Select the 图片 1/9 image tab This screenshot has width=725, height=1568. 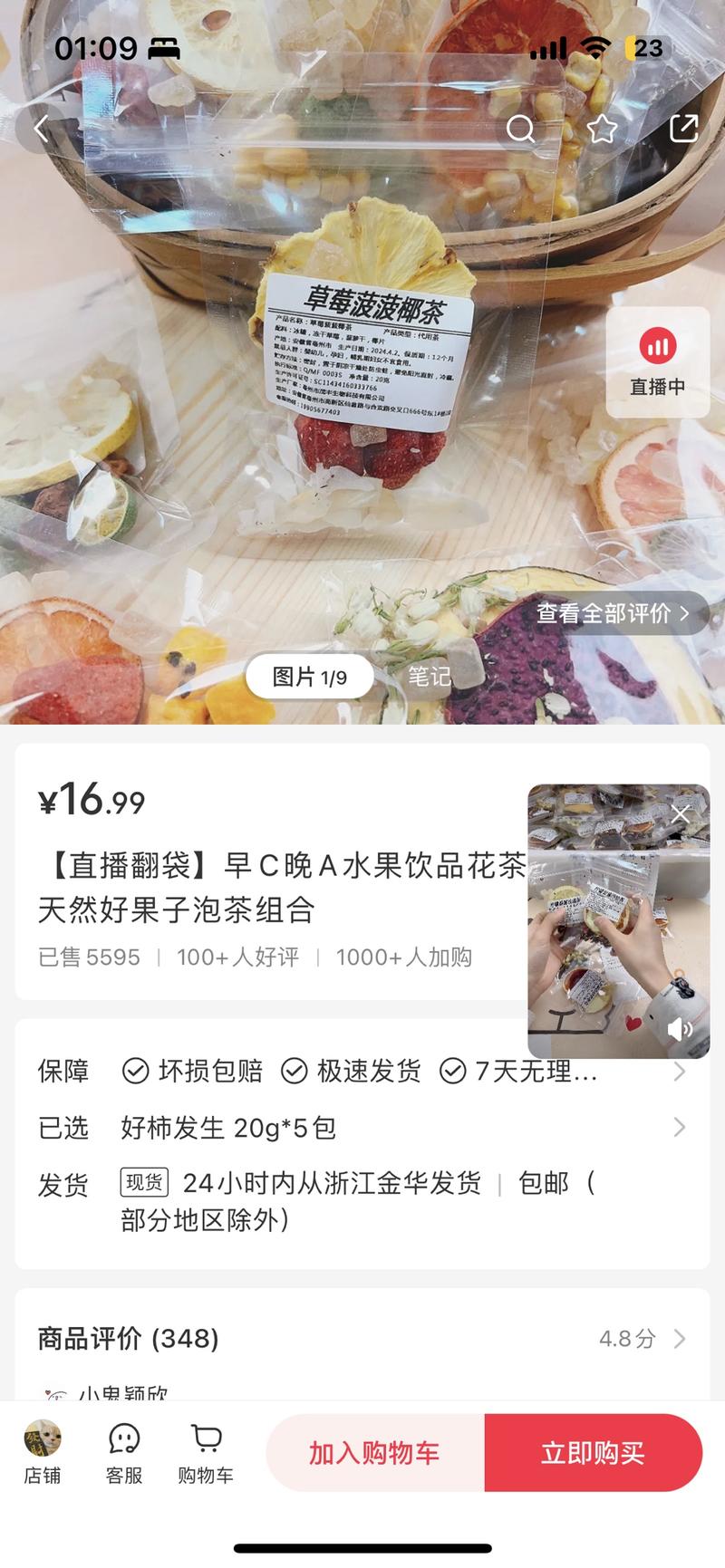click(x=310, y=676)
